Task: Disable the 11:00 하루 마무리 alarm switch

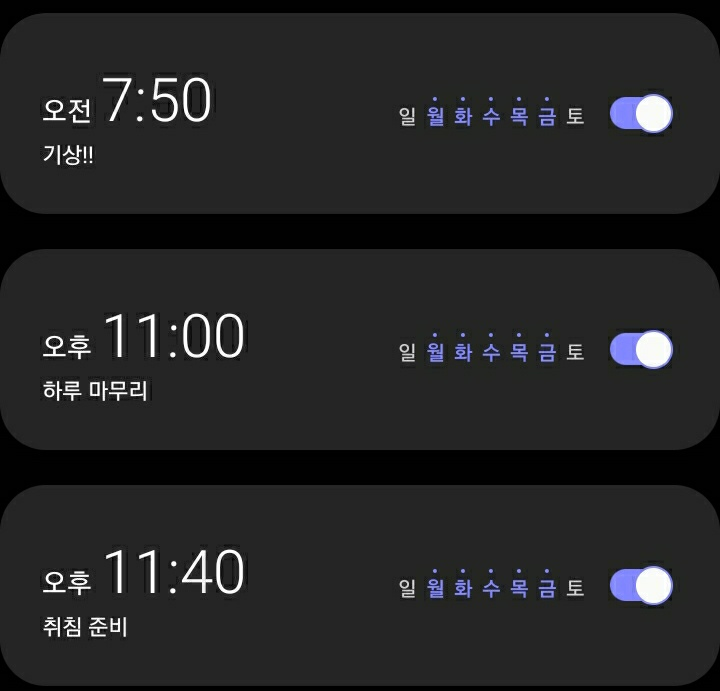Action: click(641, 350)
